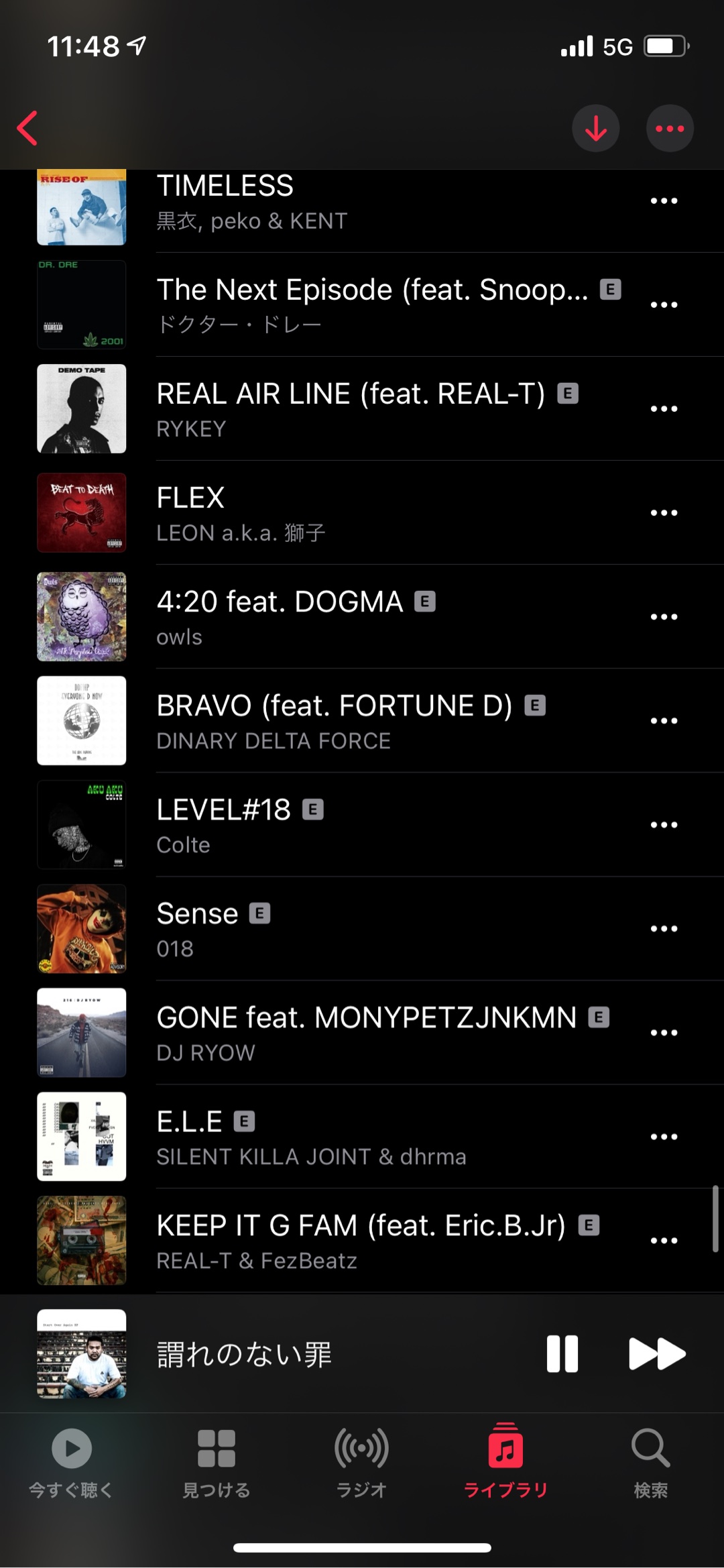Open more options for The Next Episode
724x1568 pixels.
(664, 304)
